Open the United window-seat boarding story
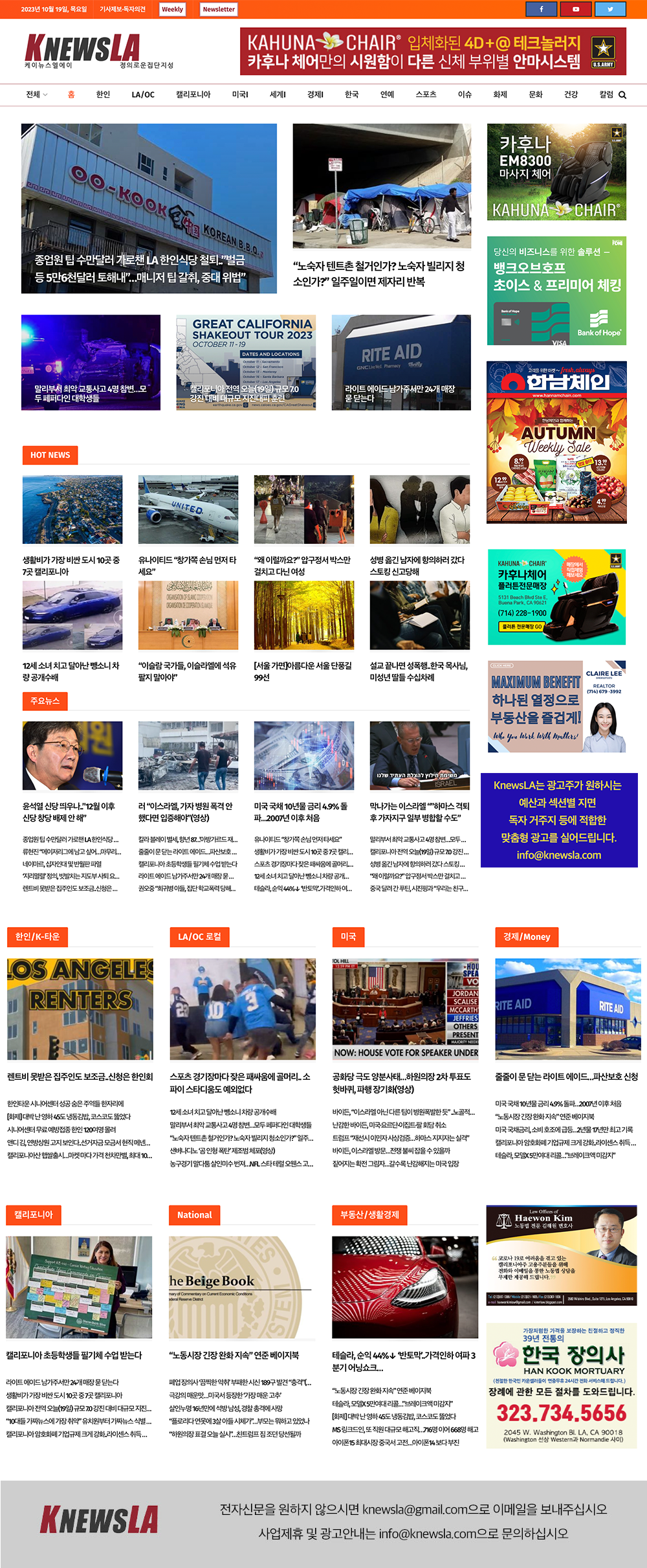This screenshot has height=1568, width=647. coord(188,565)
